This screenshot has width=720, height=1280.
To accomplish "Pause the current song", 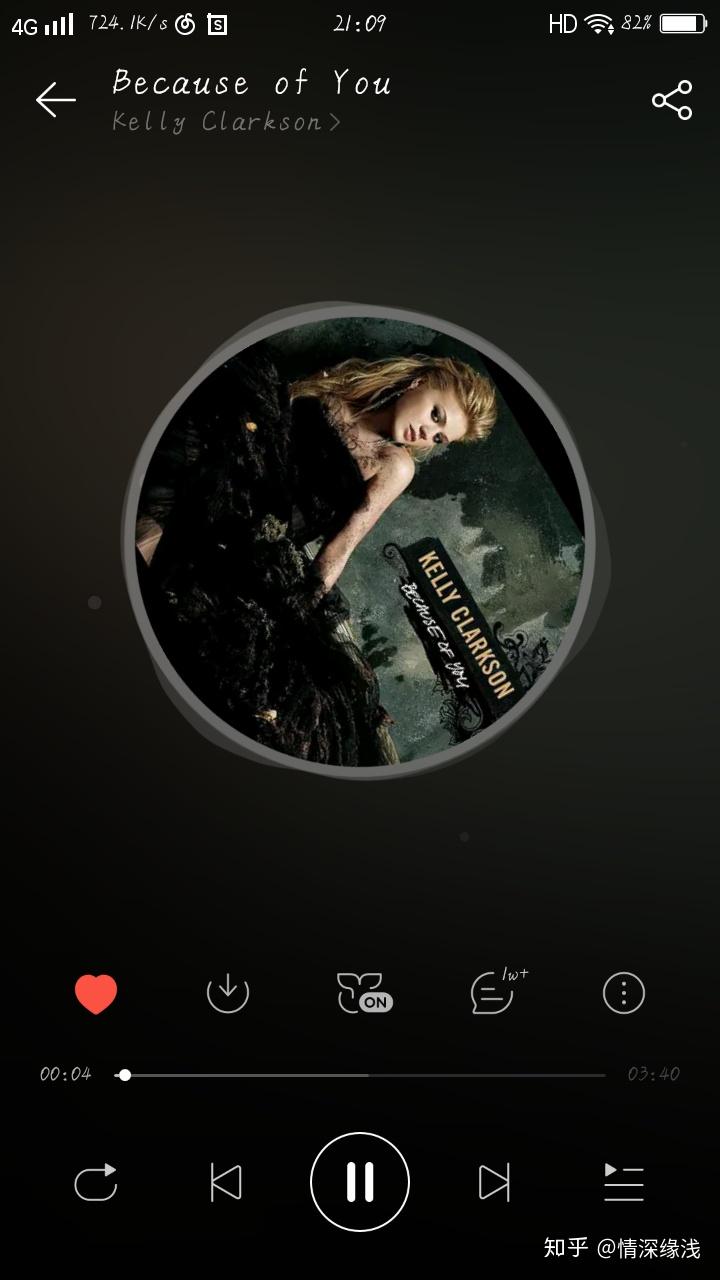I will coord(360,1182).
